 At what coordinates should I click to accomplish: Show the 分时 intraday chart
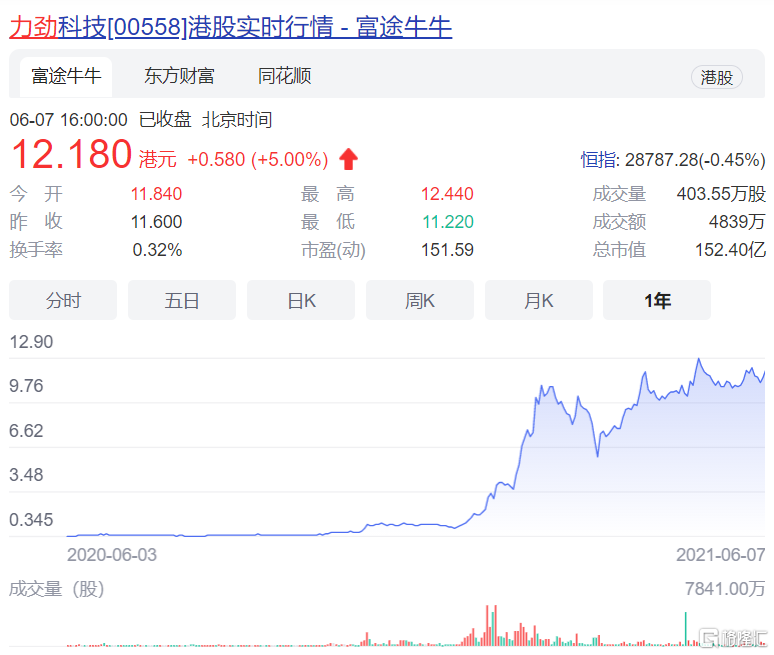coord(63,300)
